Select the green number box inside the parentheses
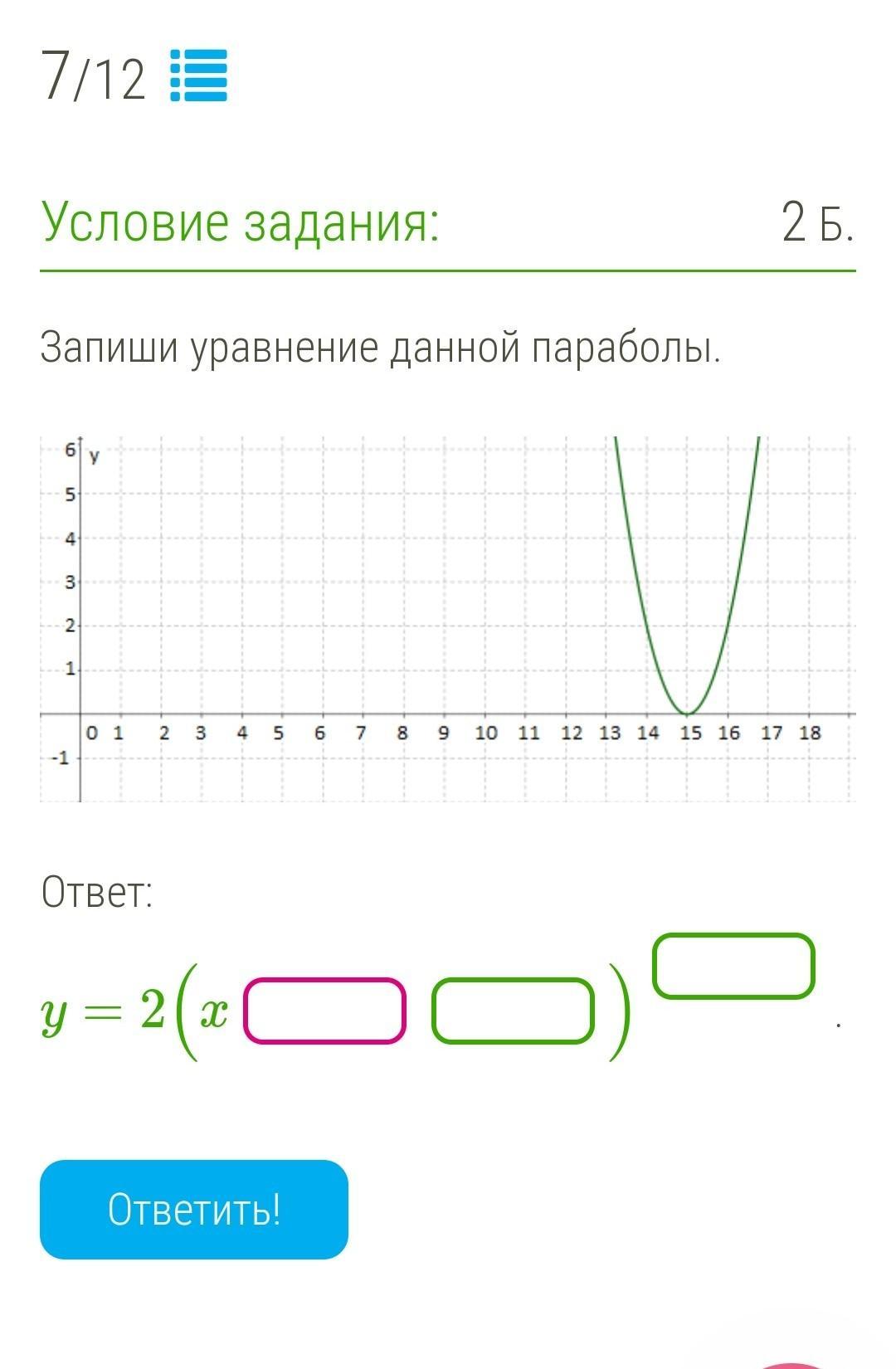The height and width of the screenshot is (1369, 896). [x=513, y=1011]
